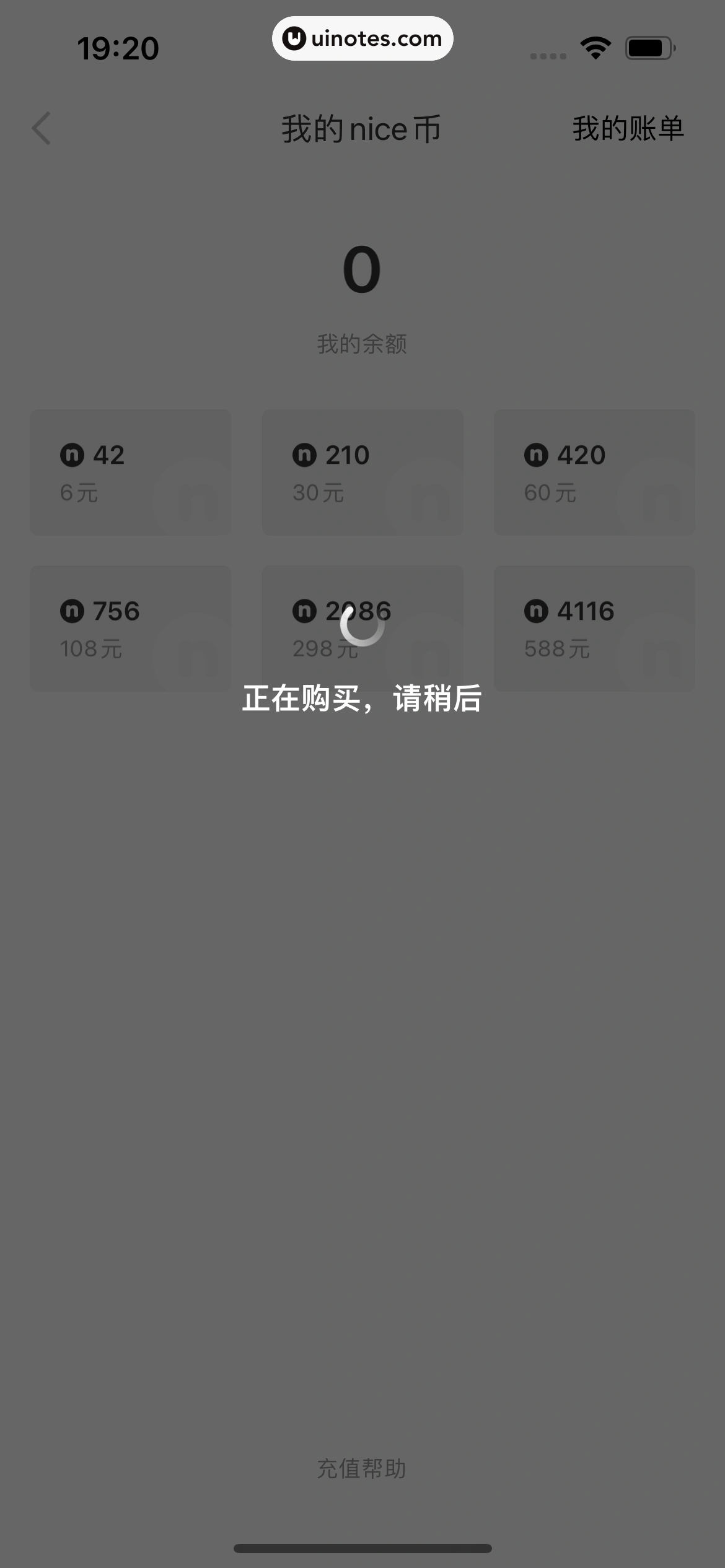Select the 210 nice 币 recharge option
725x1568 pixels.
click(362, 472)
